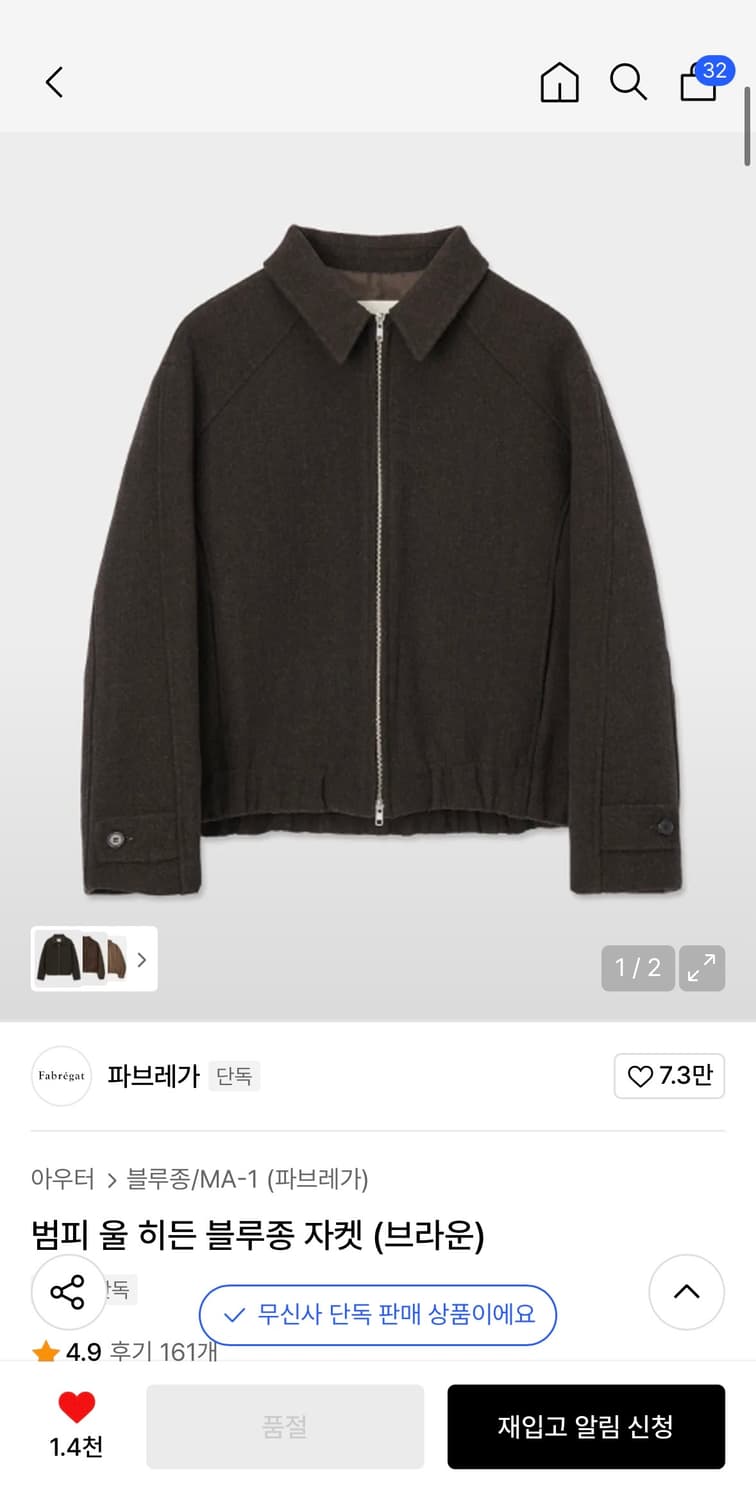Go back using the top arrow
This screenshot has width=756, height=1500.
click(x=55, y=82)
